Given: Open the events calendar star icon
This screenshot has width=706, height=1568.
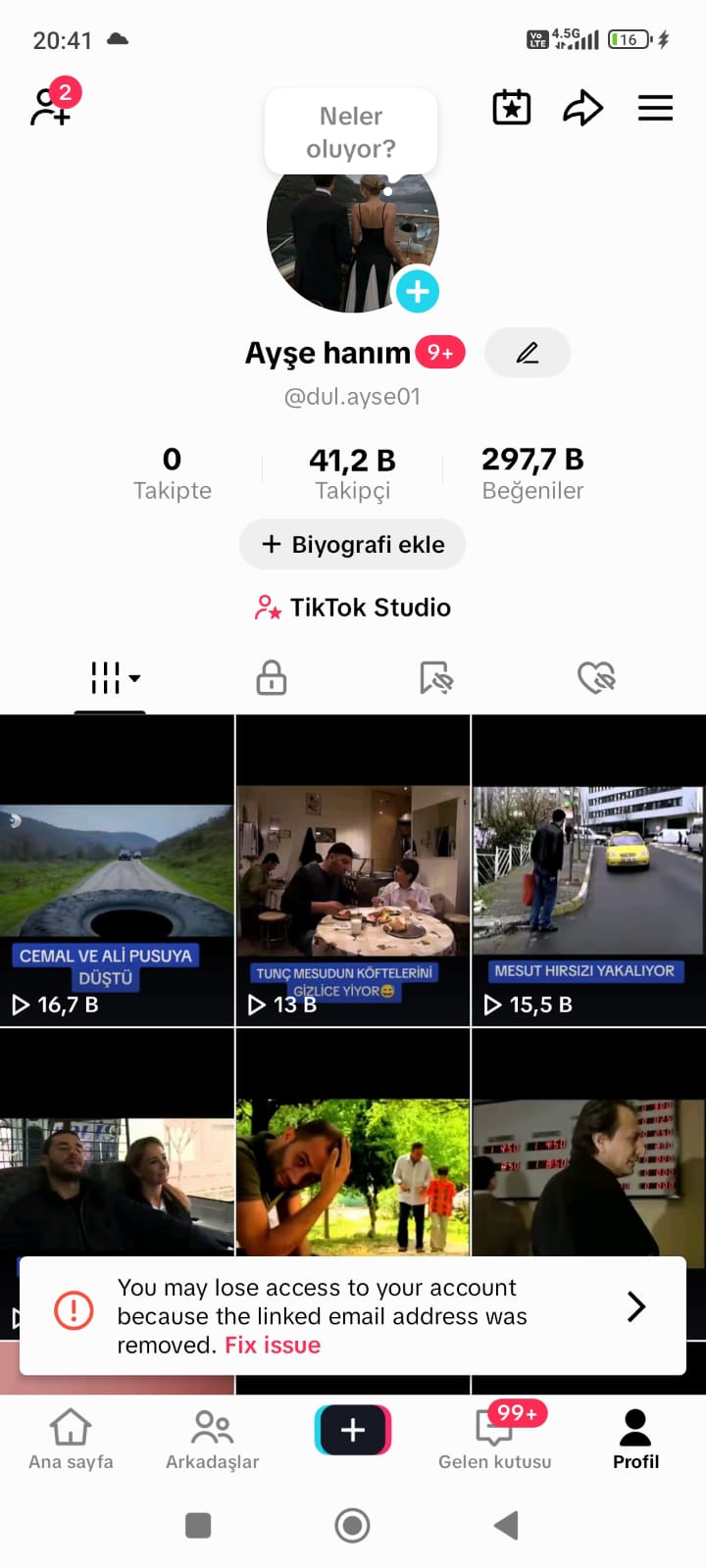Looking at the screenshot, I should point(511,107).
